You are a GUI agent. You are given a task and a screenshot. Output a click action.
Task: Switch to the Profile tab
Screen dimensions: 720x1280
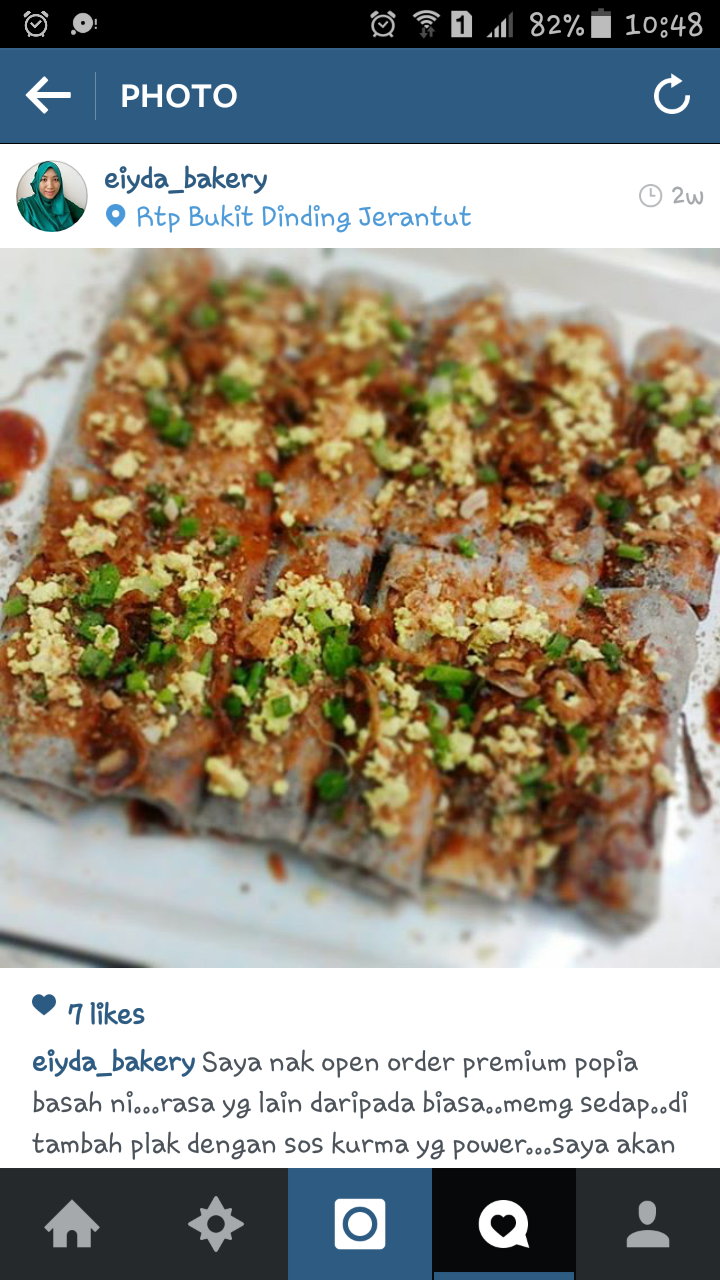tap(648, 1224)
